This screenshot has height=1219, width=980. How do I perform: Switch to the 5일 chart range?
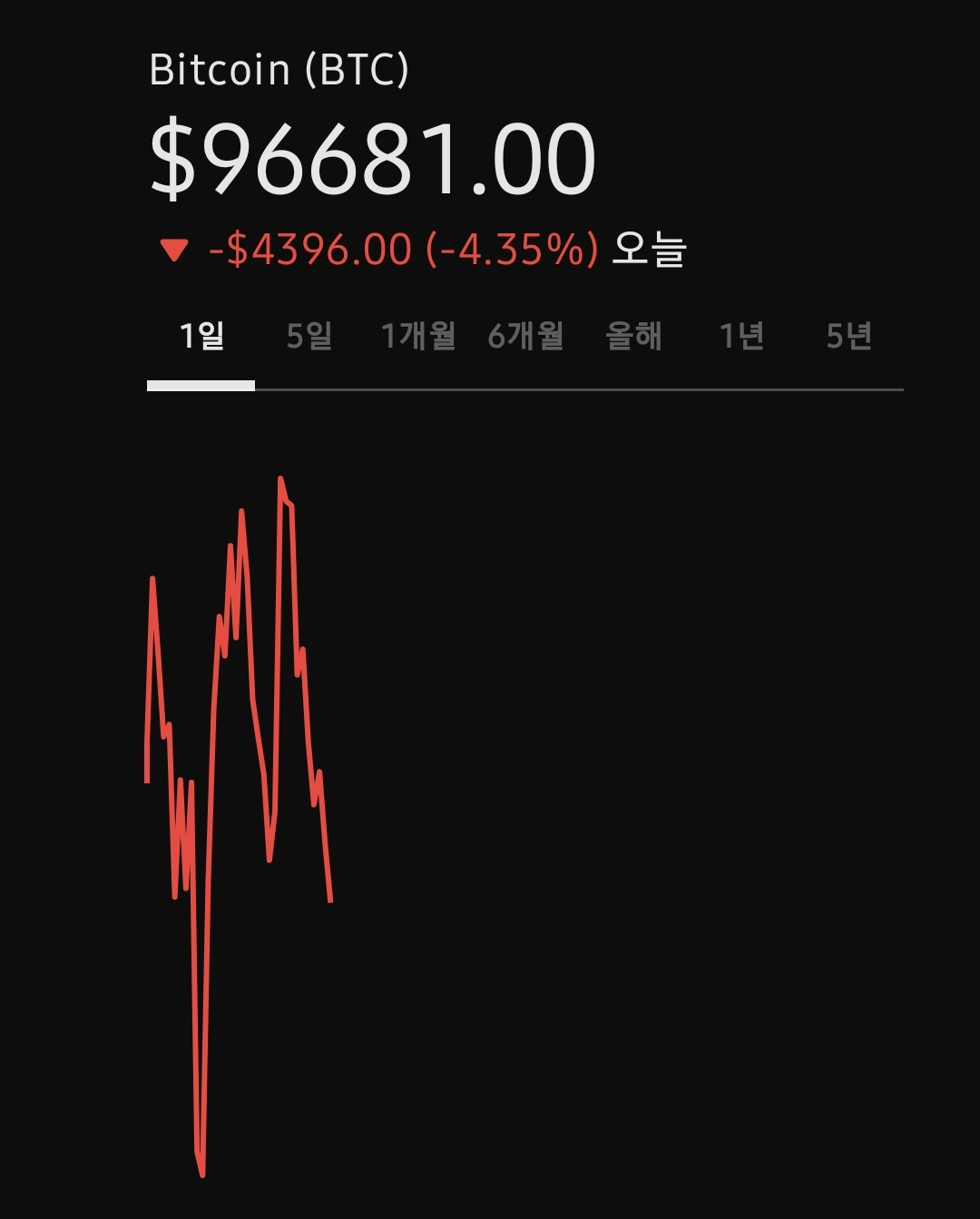click(x=309, y=337)
